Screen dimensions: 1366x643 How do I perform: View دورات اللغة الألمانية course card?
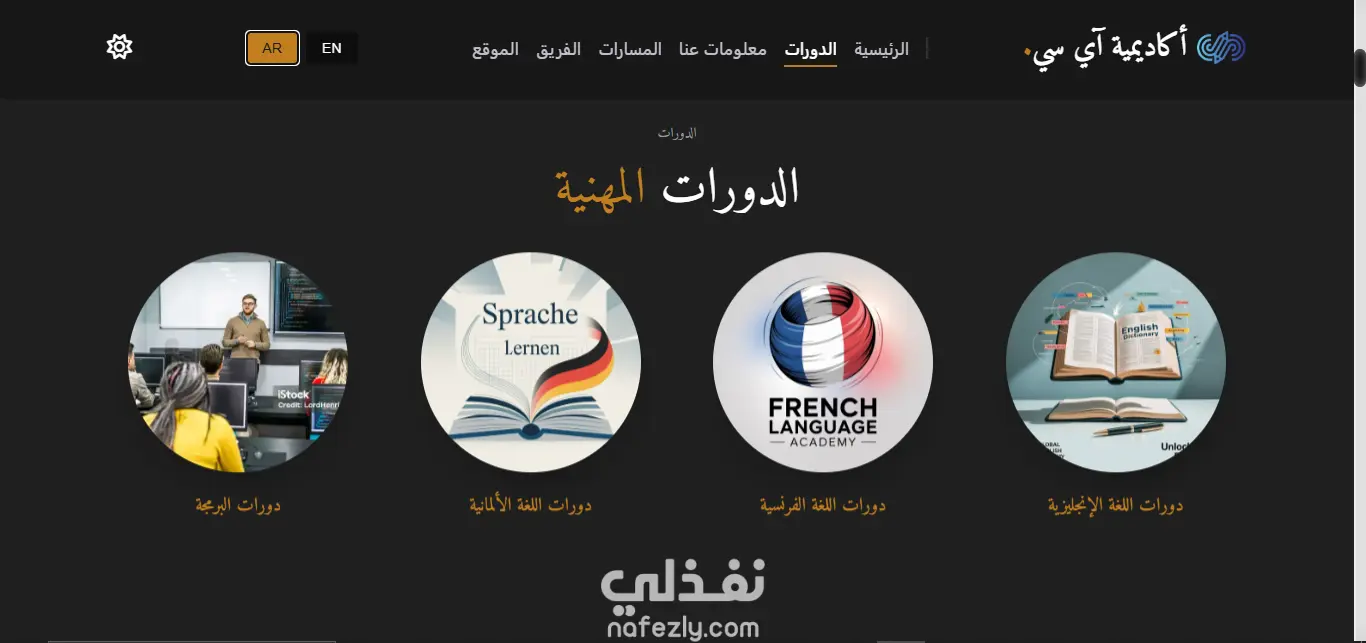pyautogui.click(x=530, y=362)
